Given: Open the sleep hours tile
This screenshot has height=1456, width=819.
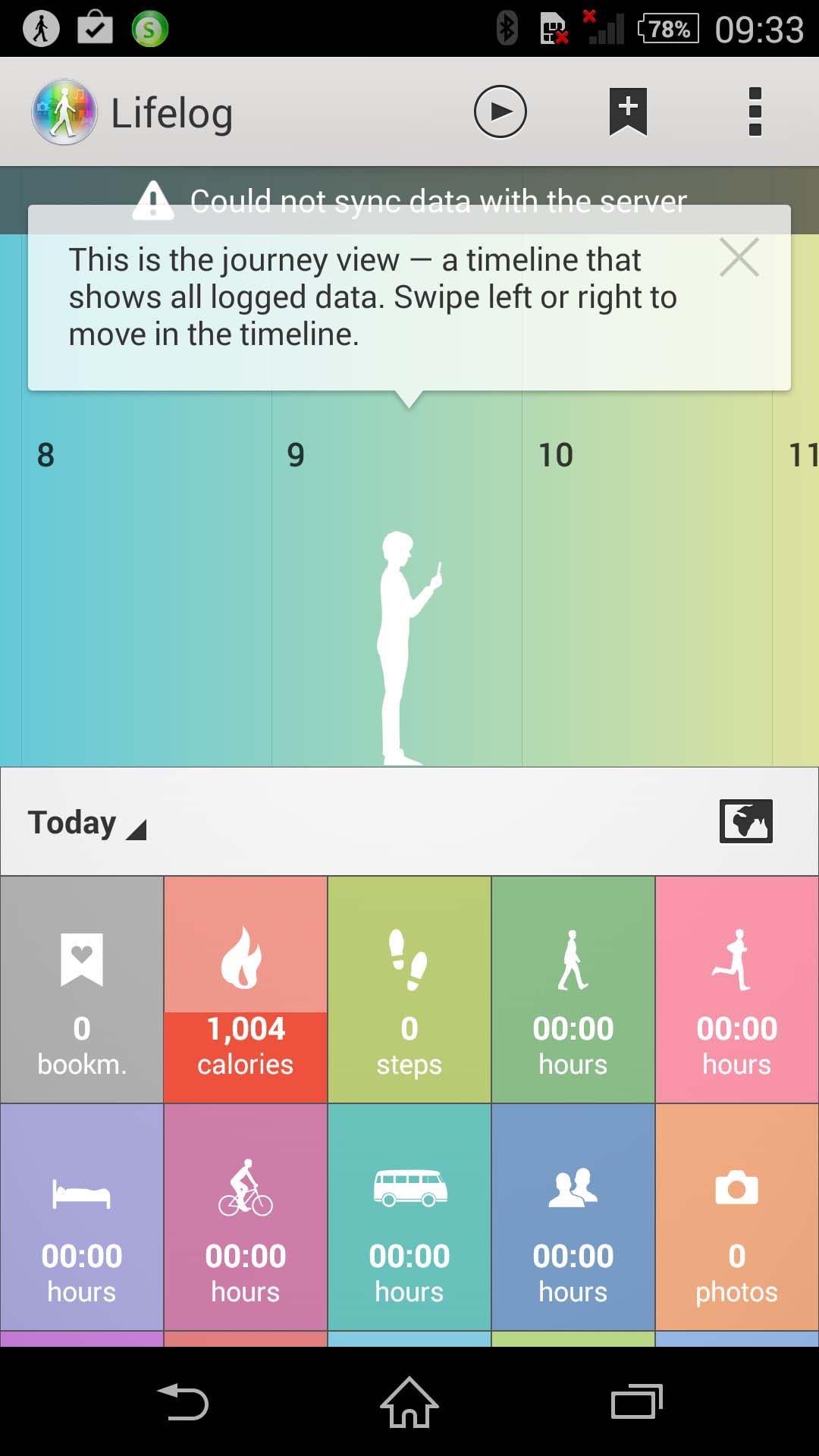Looking at the screenshot, I should [82, 1217].
